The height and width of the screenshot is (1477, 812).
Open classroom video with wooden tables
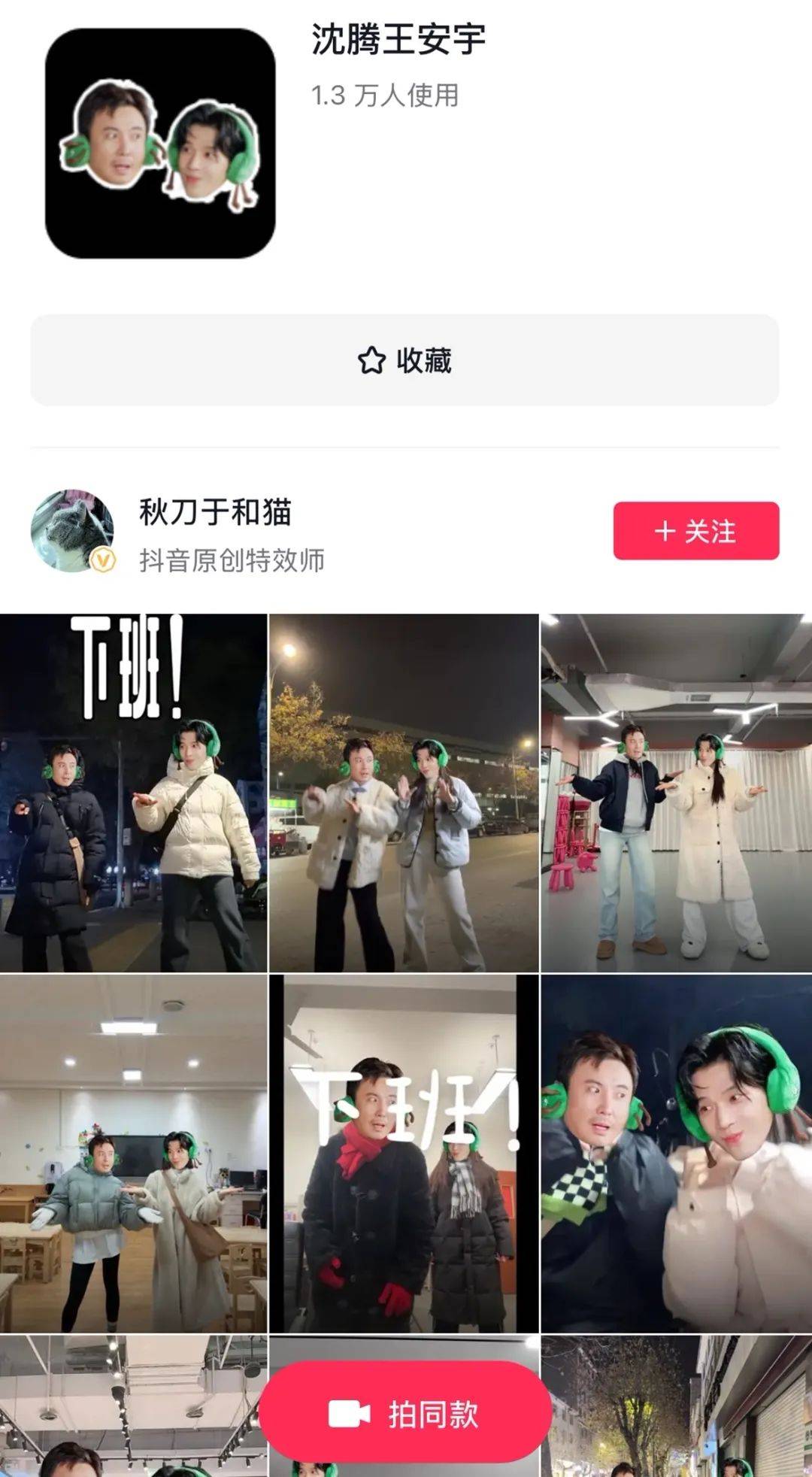tap(133, 1153)
